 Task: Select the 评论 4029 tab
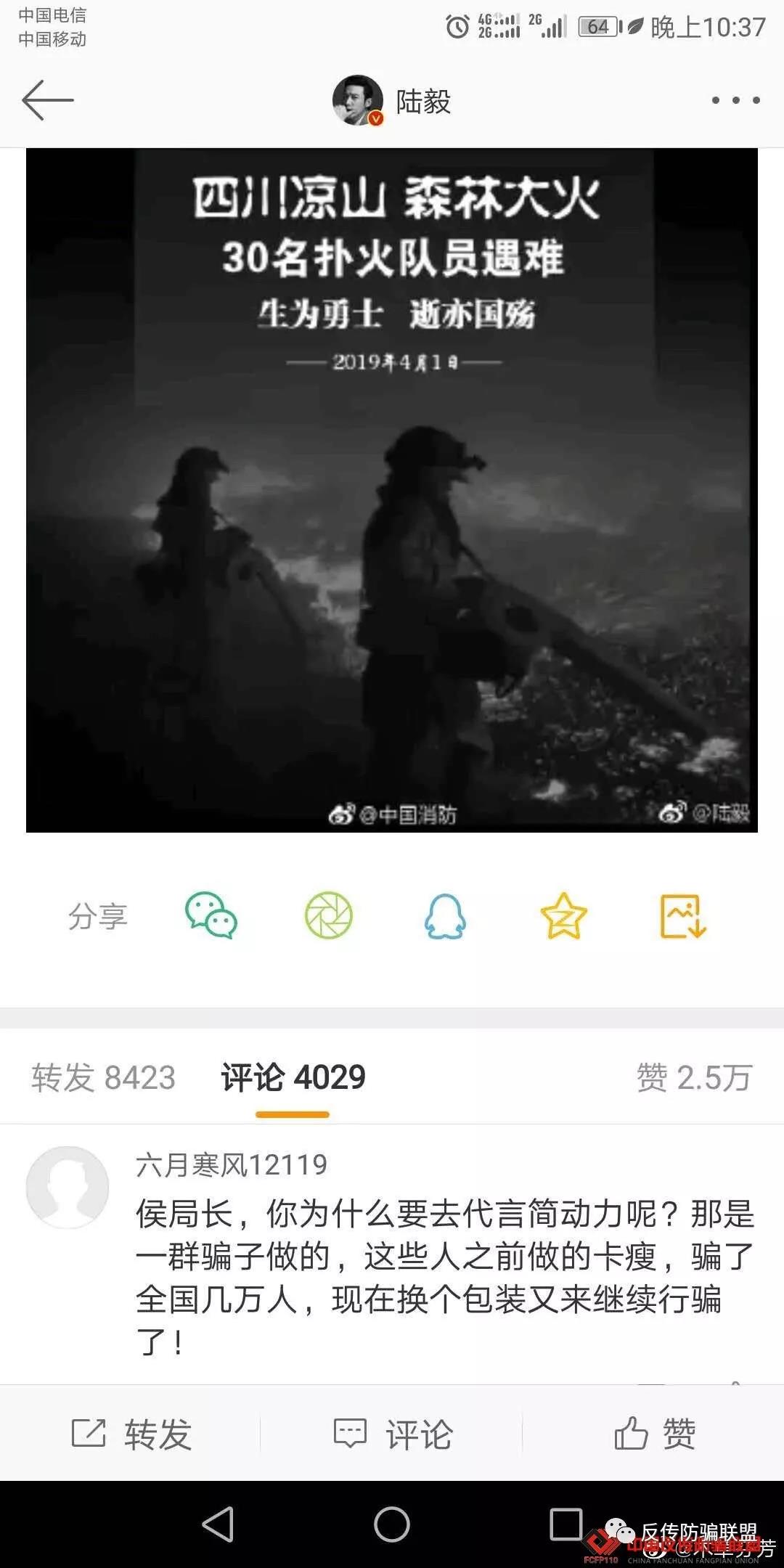293,1077
